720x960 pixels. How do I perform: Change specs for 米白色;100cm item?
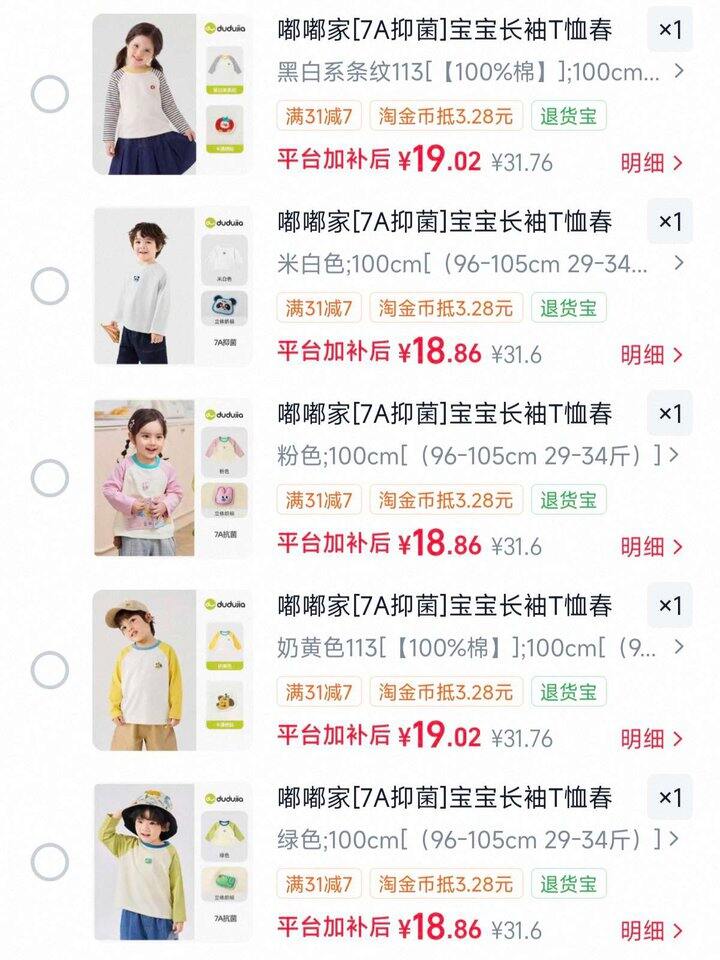pos(481,264)
